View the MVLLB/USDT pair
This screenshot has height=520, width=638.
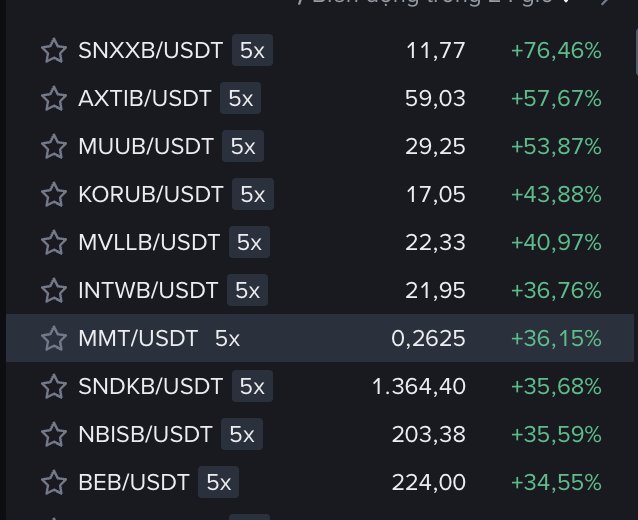click(320, 243)
